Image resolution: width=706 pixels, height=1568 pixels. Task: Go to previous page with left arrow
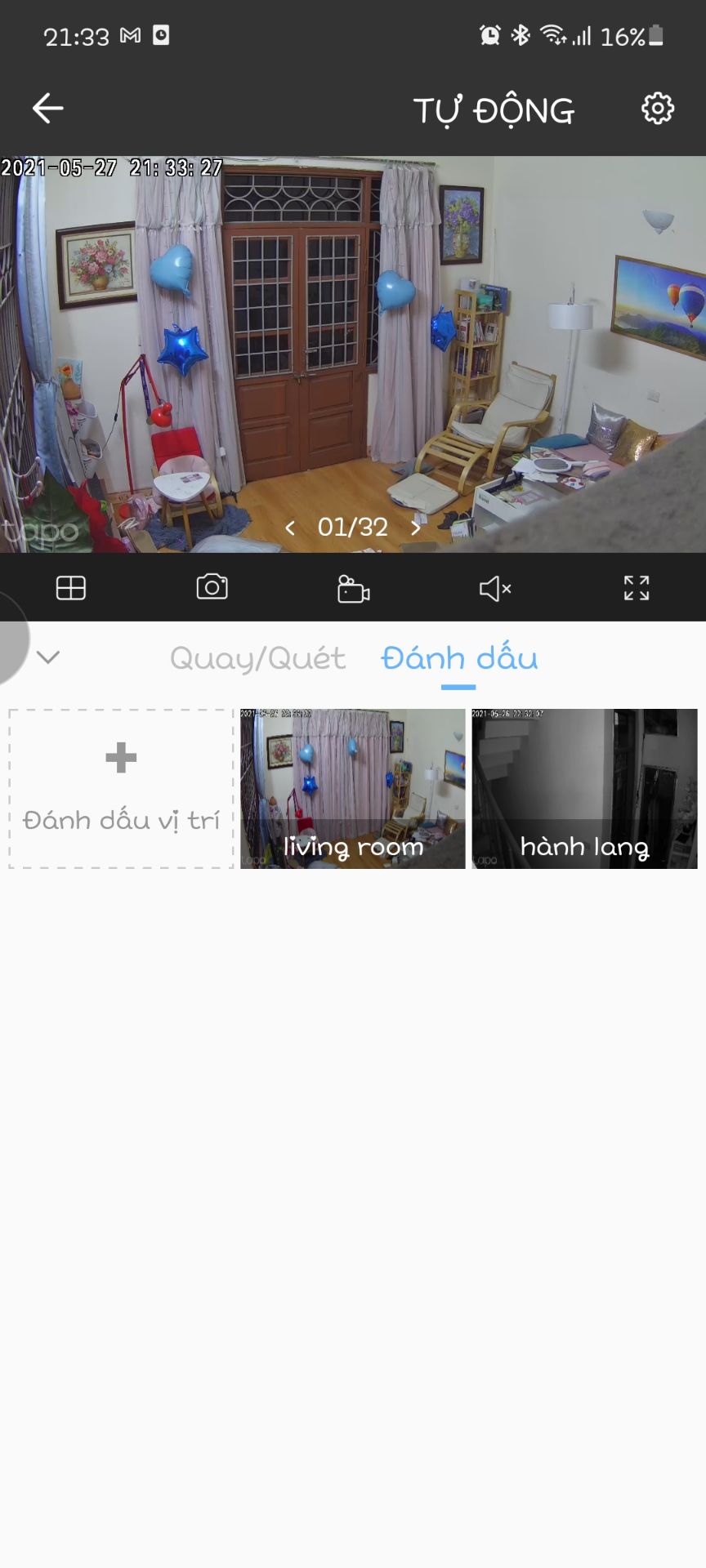coord(290,527)
